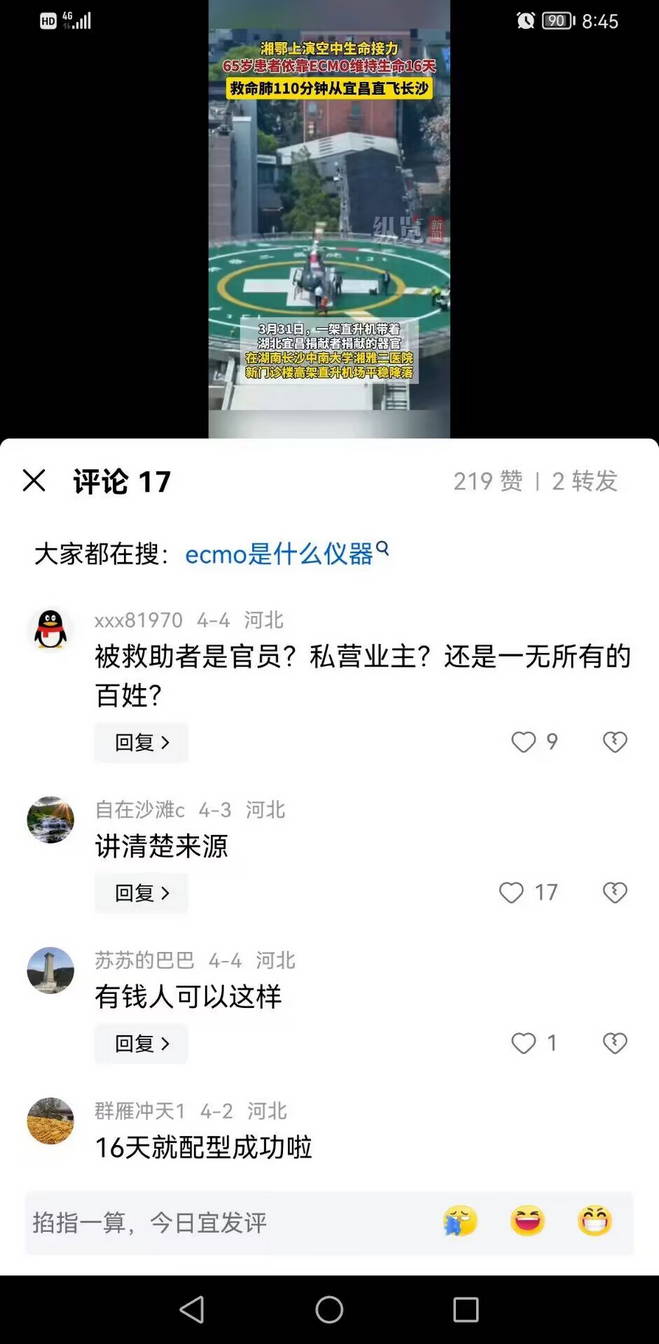Dislike 苏苏的巴巴's comment
This screenshot has height=1344, width=659.
click(x=615, y=1043)
